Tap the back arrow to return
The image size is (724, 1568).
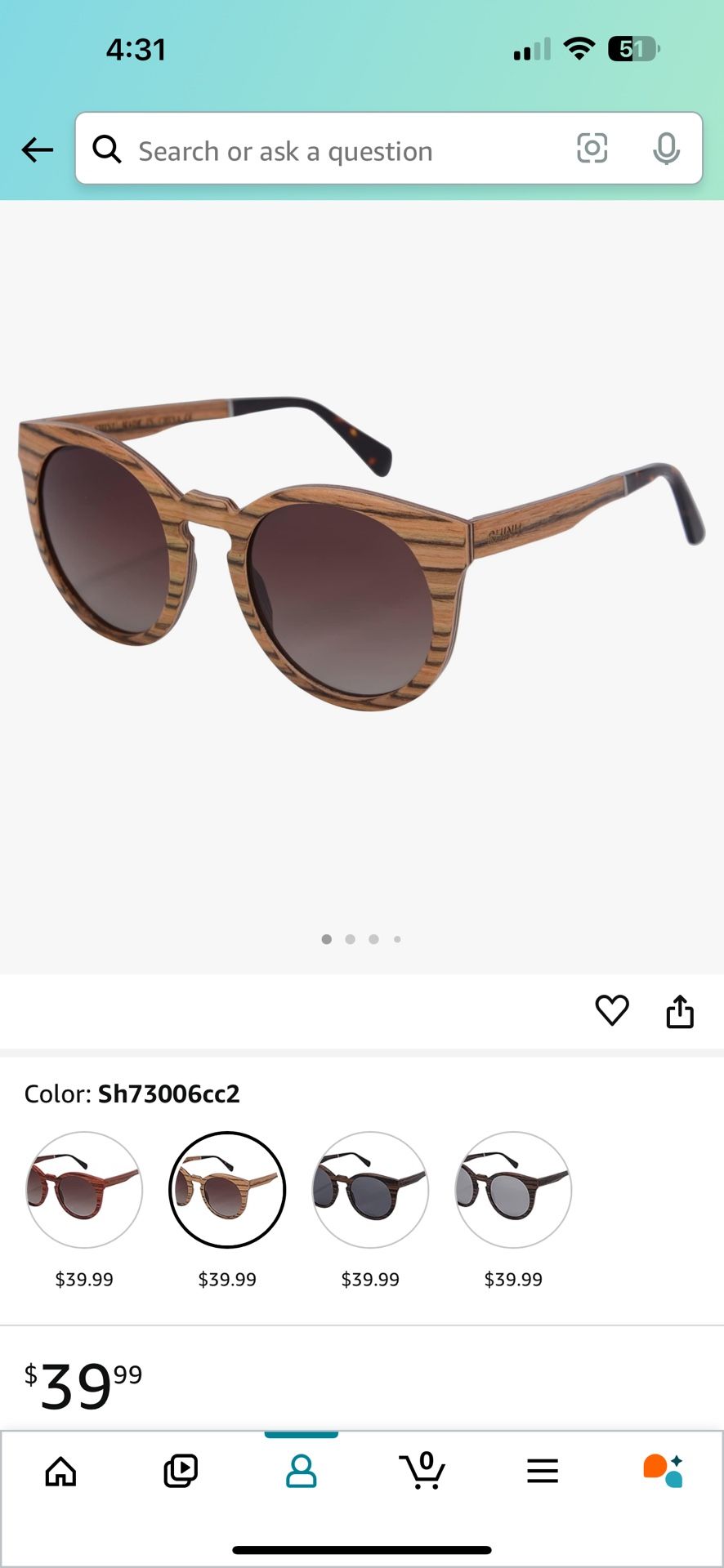[37, 149]
